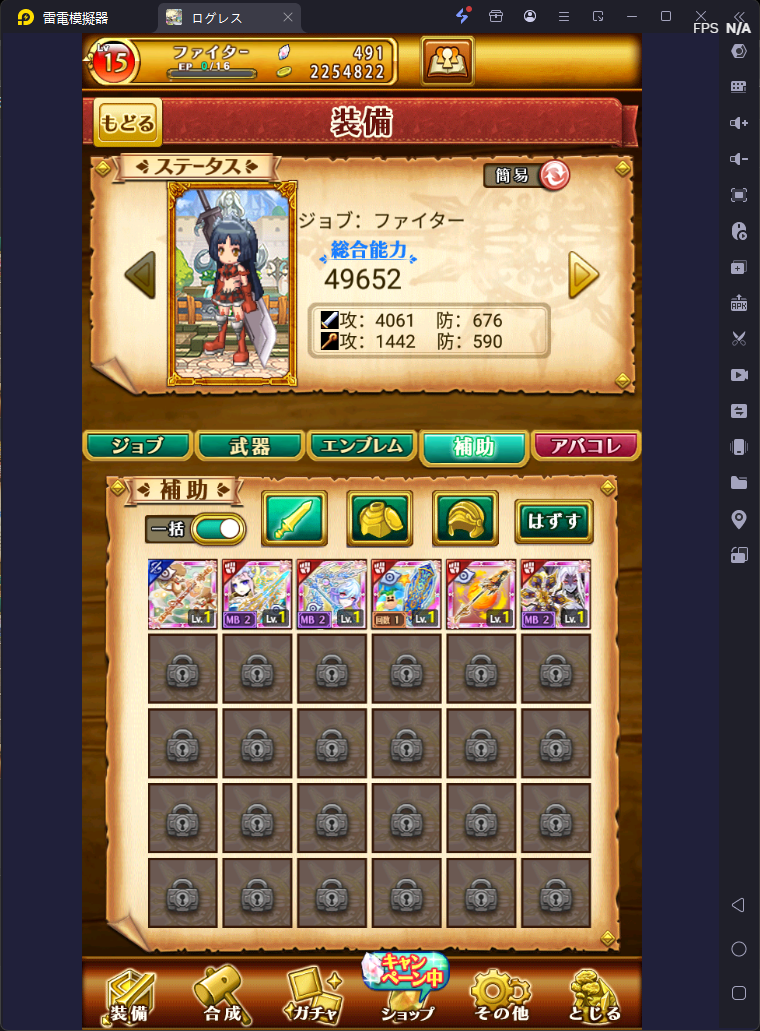Image resolution: width=760 pixels, height=1031 pixels.
Task: Open the ショップ with campaign badge
Action: click(406, 990)
